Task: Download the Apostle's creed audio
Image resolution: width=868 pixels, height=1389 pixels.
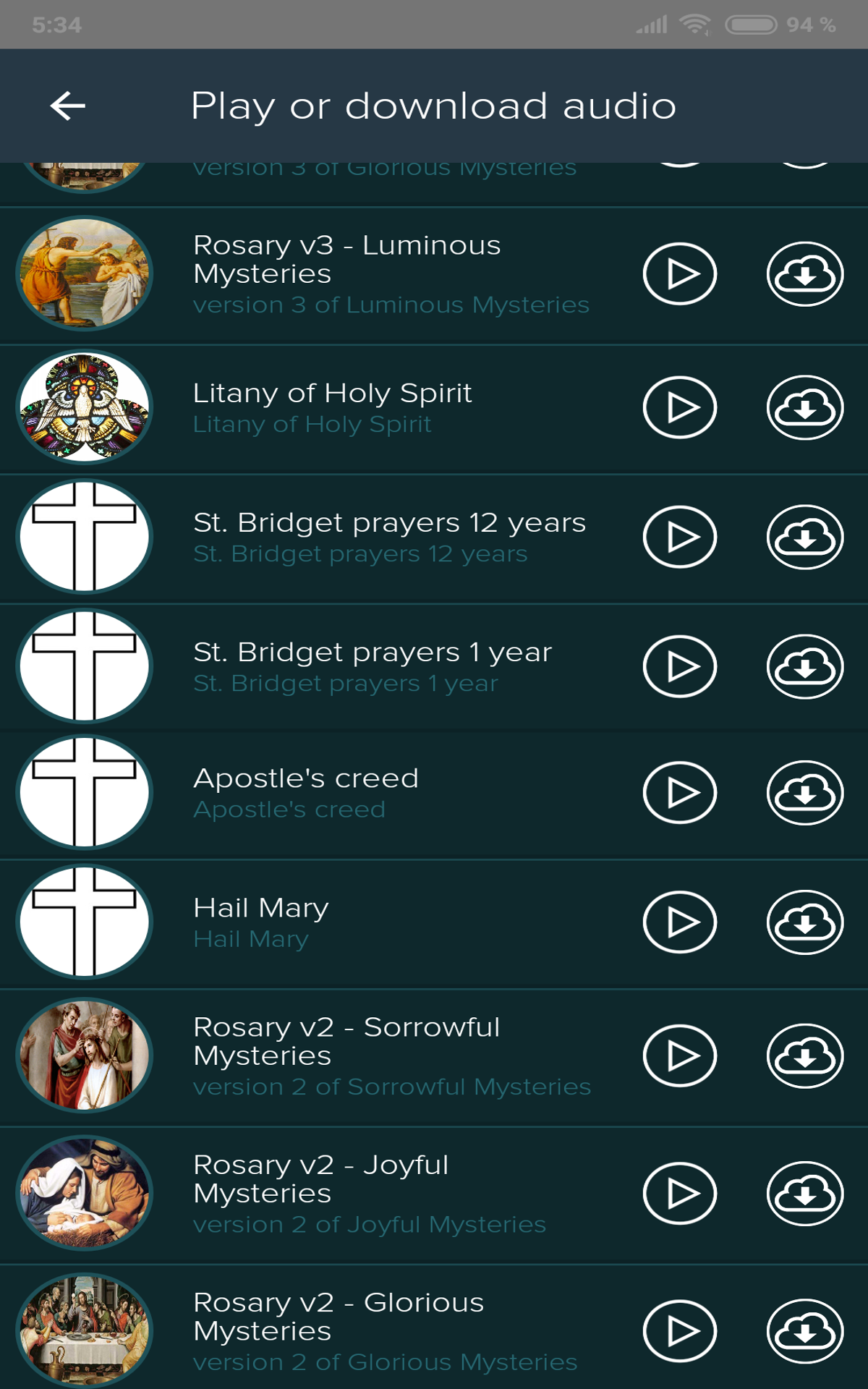Action: click(805, 793)
